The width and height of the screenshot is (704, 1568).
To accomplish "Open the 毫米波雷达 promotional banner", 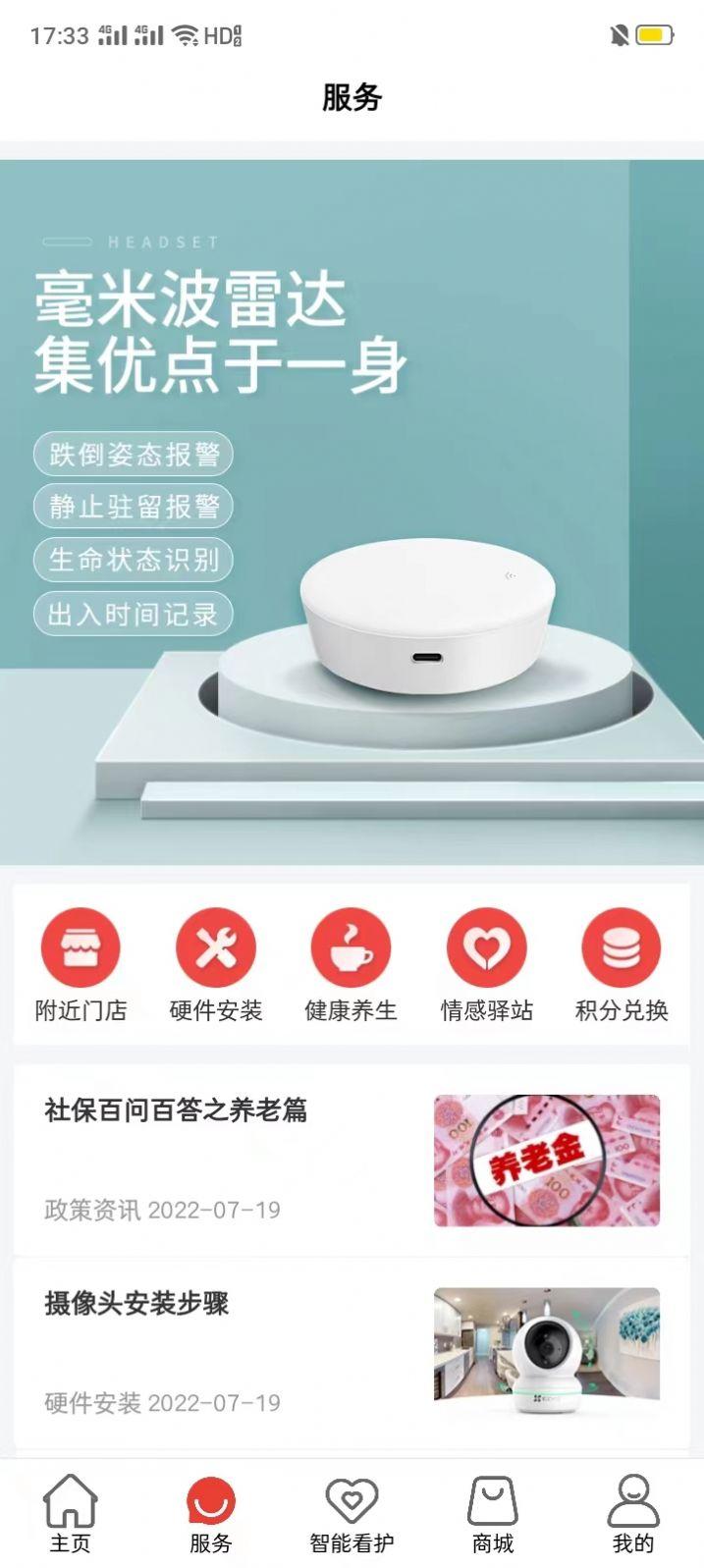I will (x=352, y=511).
